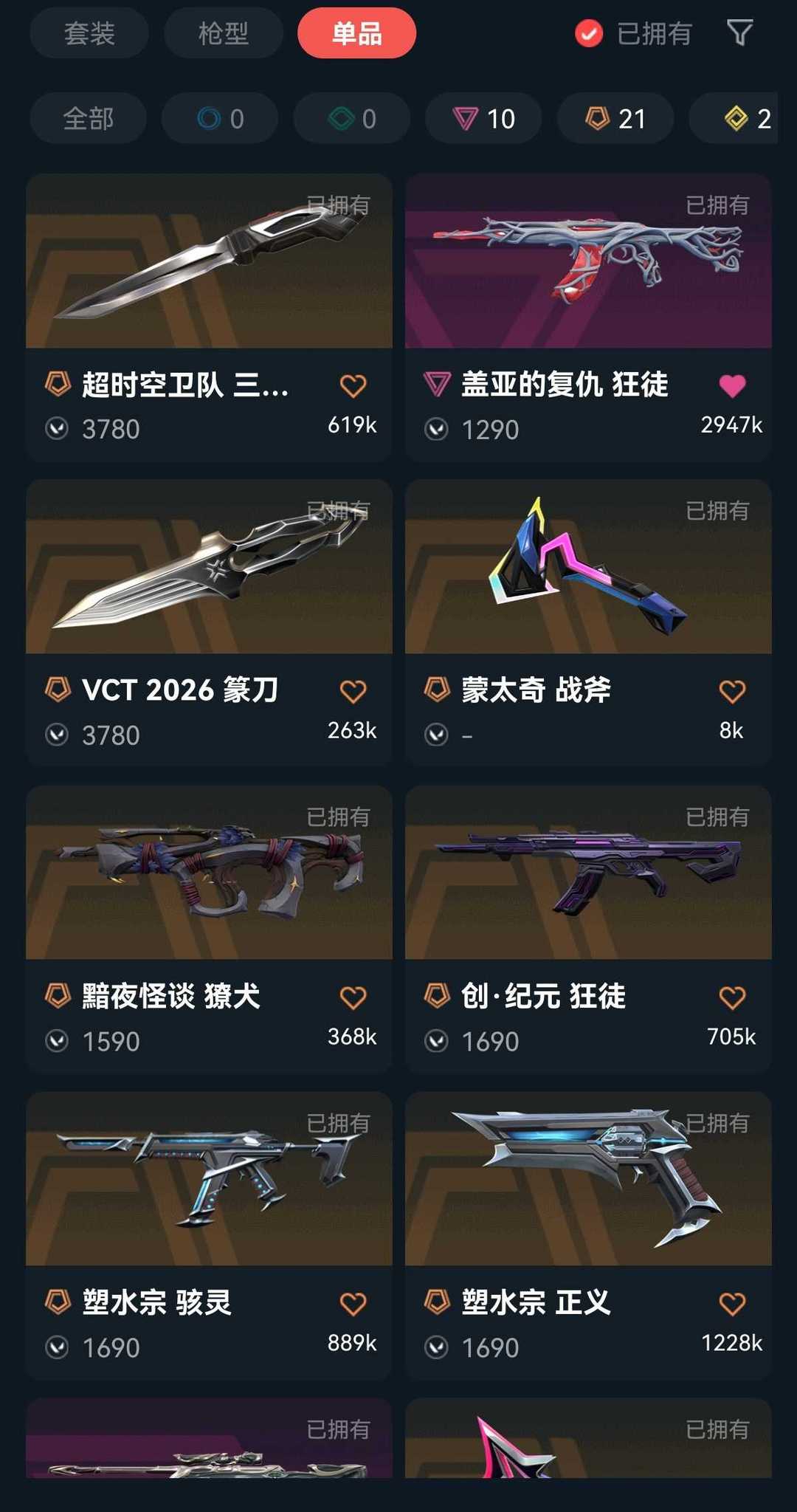Filter by the blue tier with 0 items
Viewport: 797px width, 1512px height.
pyautogui.click(x=220, y=118)
